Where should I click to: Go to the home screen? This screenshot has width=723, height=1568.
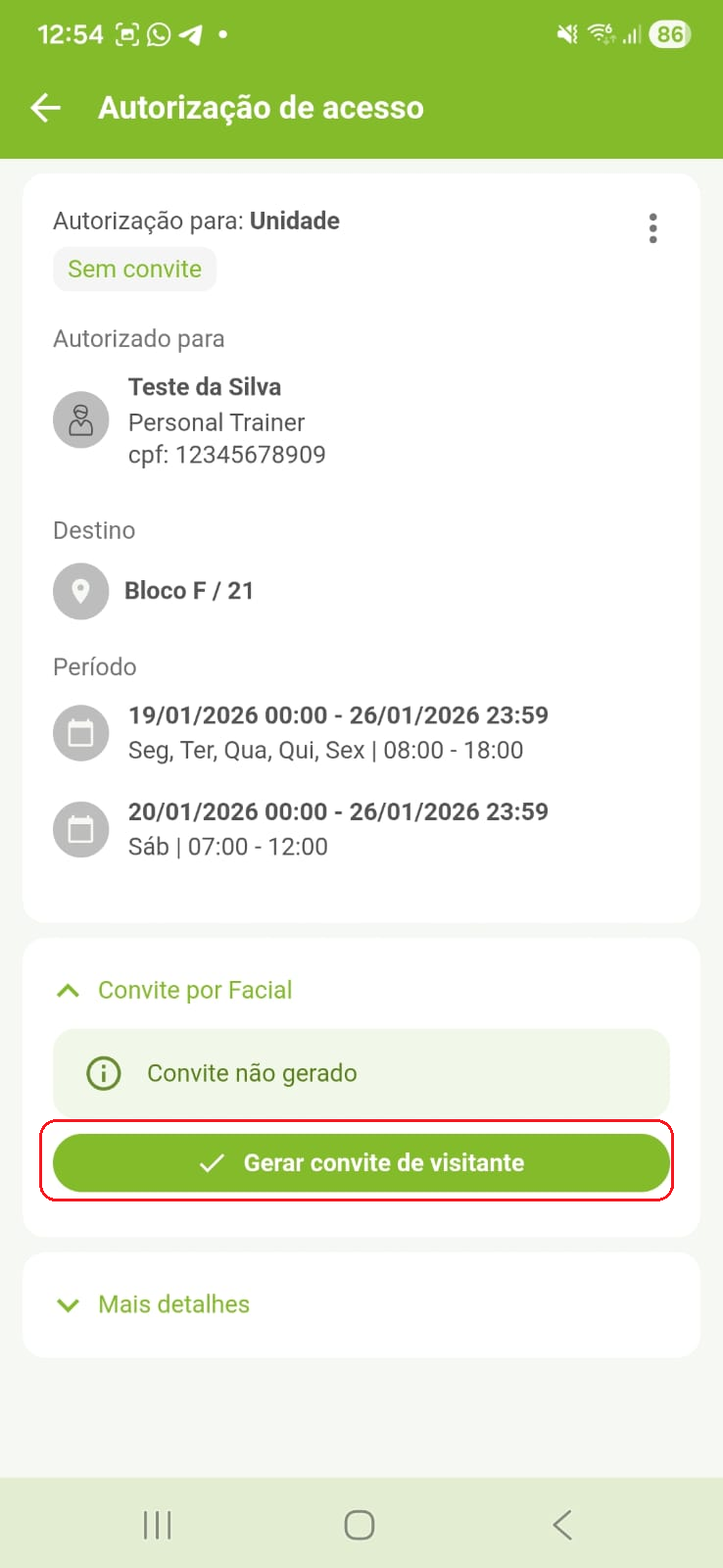360,1525
